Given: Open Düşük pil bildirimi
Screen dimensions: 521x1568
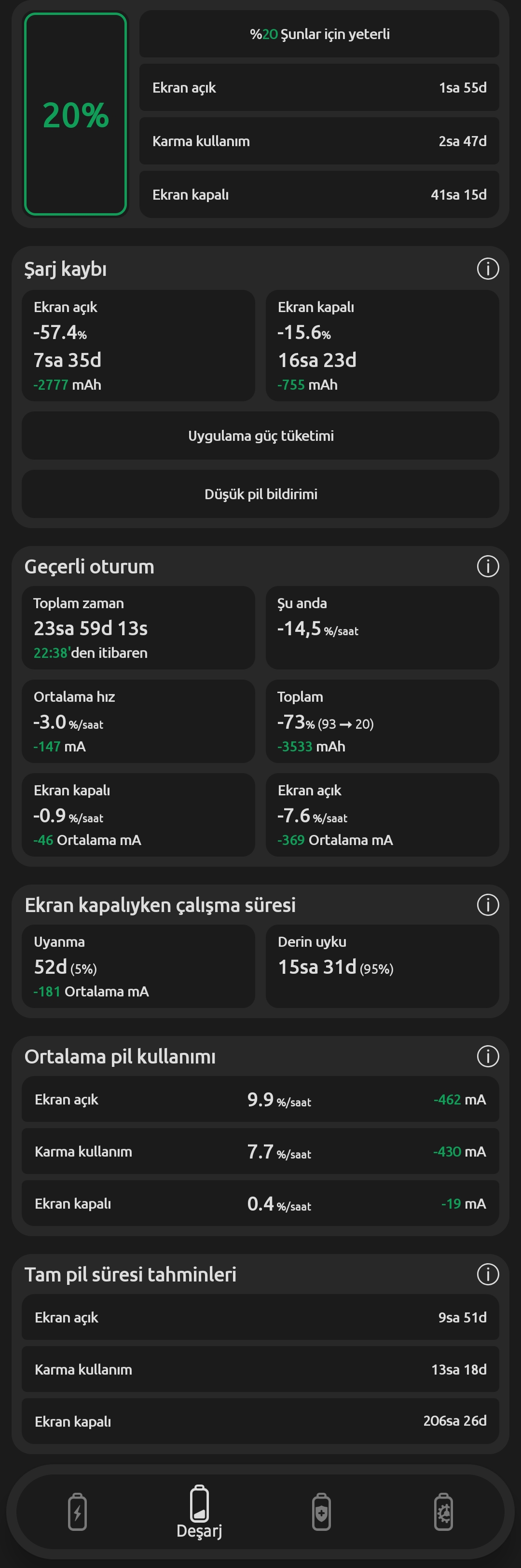Looking at the screenshot, I should [x=260, y=494].
